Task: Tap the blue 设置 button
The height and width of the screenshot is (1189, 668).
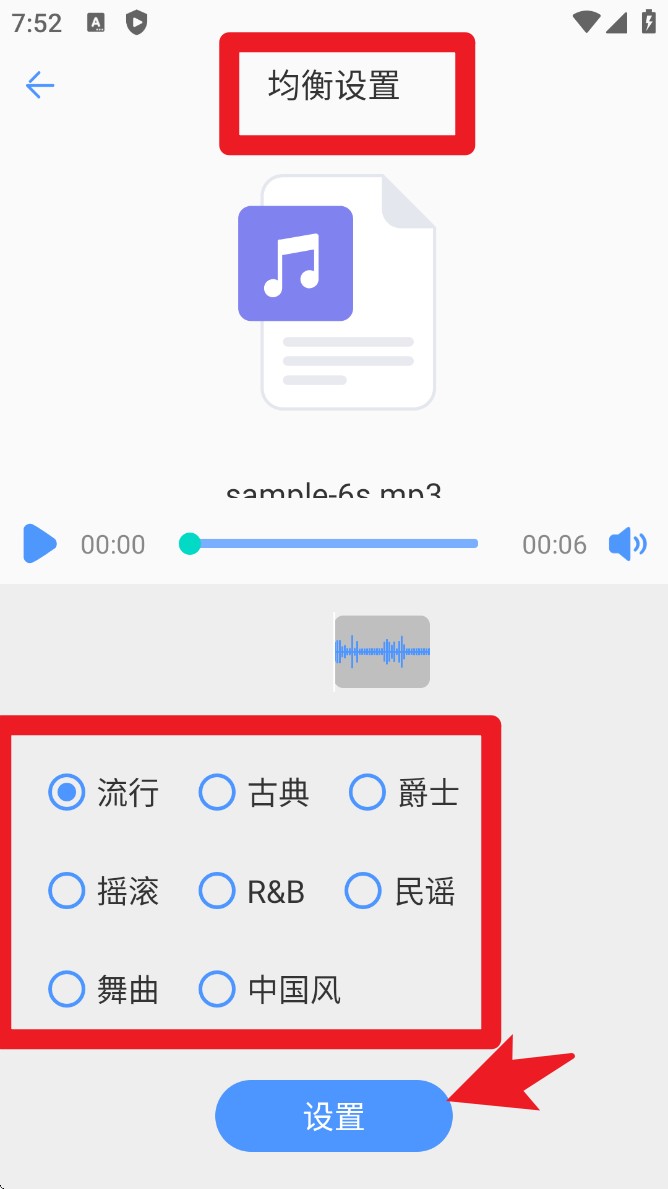Action: coord(334,1116)
